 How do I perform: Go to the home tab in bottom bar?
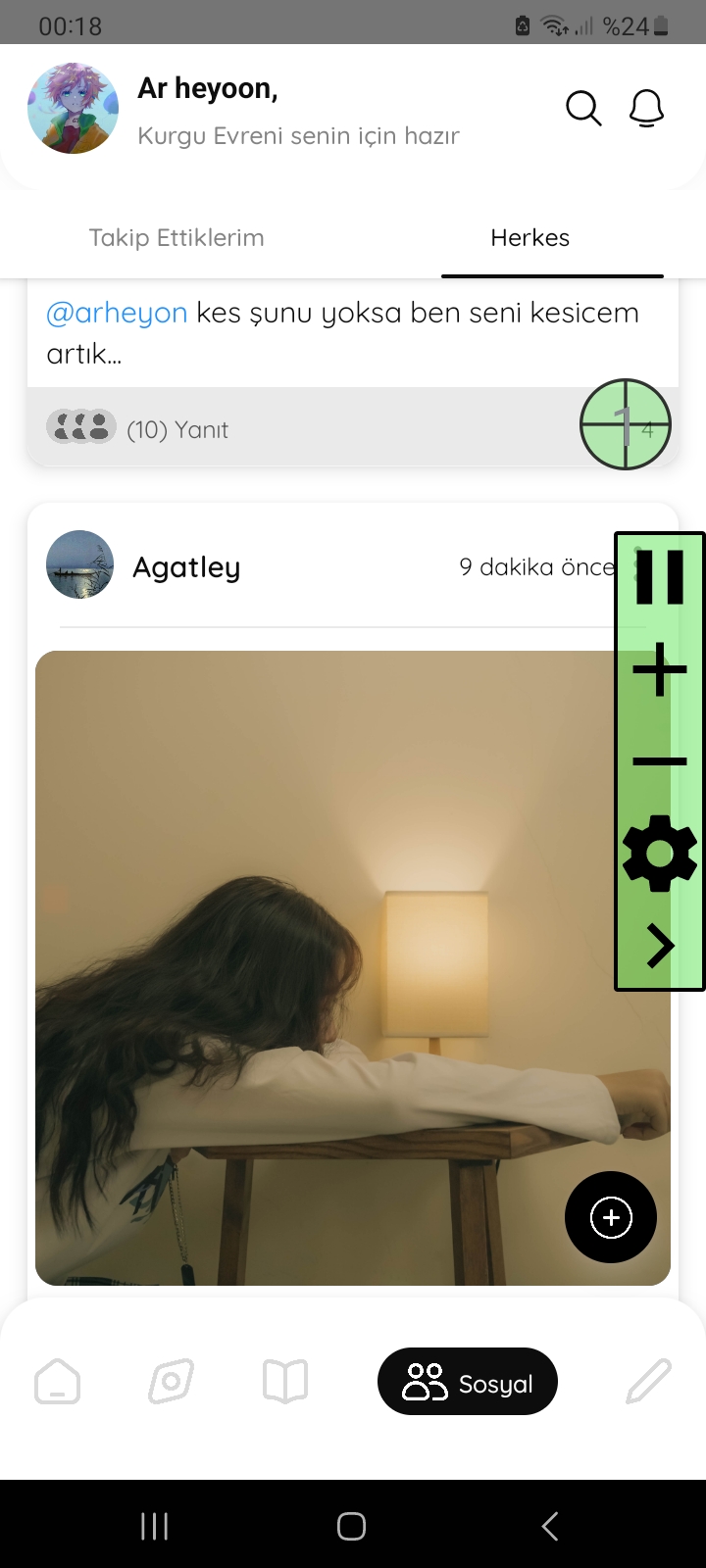[x=58, y=1382]
